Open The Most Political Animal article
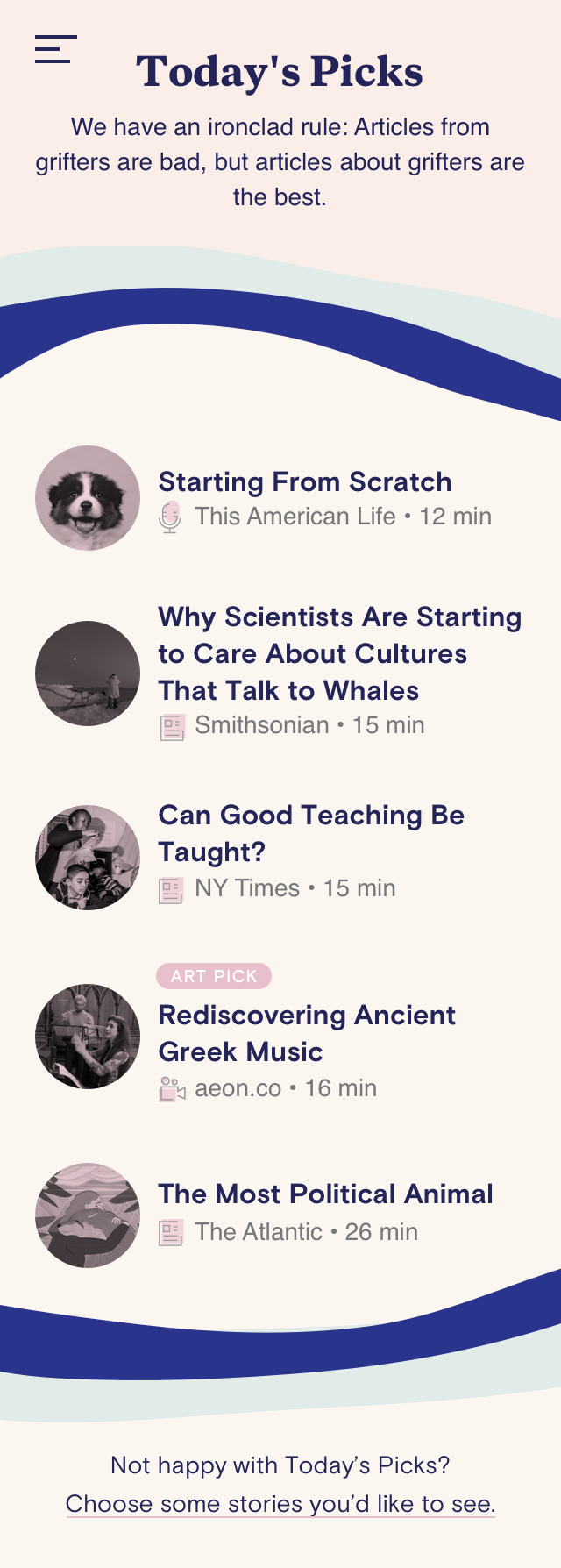The height and width of the screenshot is (1568, 561). pyautogui.click(x=325, y=1194)
